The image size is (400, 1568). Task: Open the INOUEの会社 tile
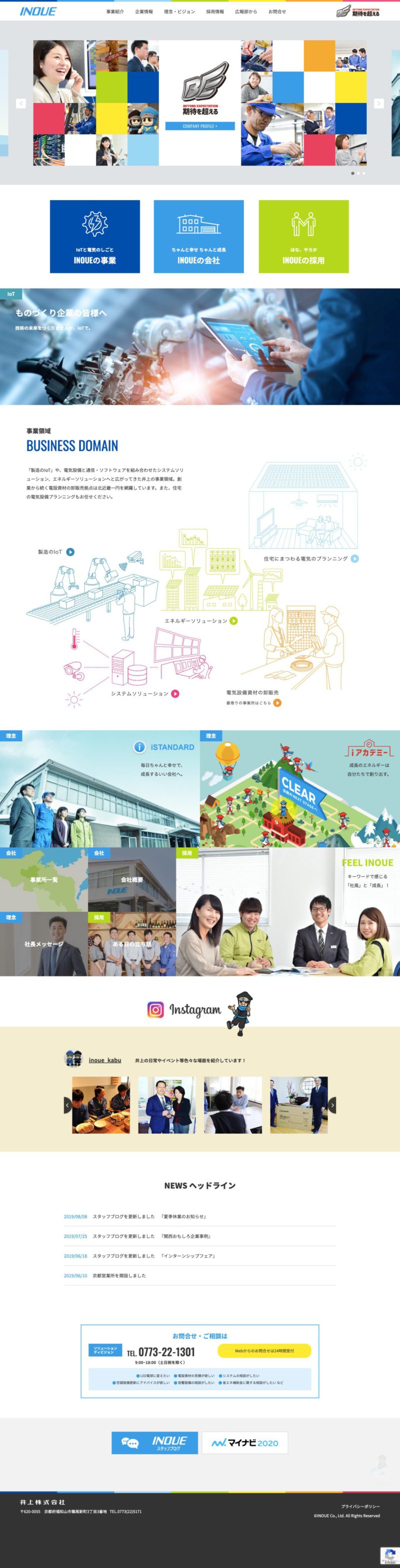click(198, 236)
